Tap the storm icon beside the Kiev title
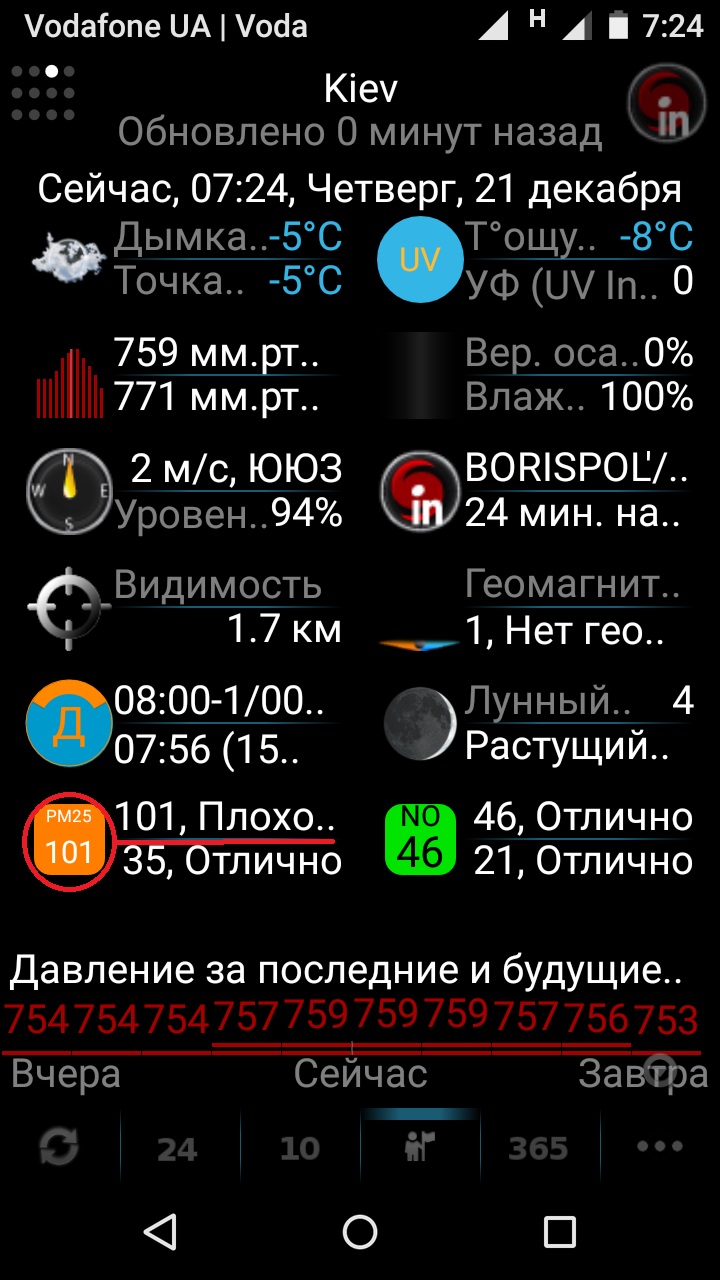Image resolution: width=720 pixels, height=1280 pixels. [666, 103]
